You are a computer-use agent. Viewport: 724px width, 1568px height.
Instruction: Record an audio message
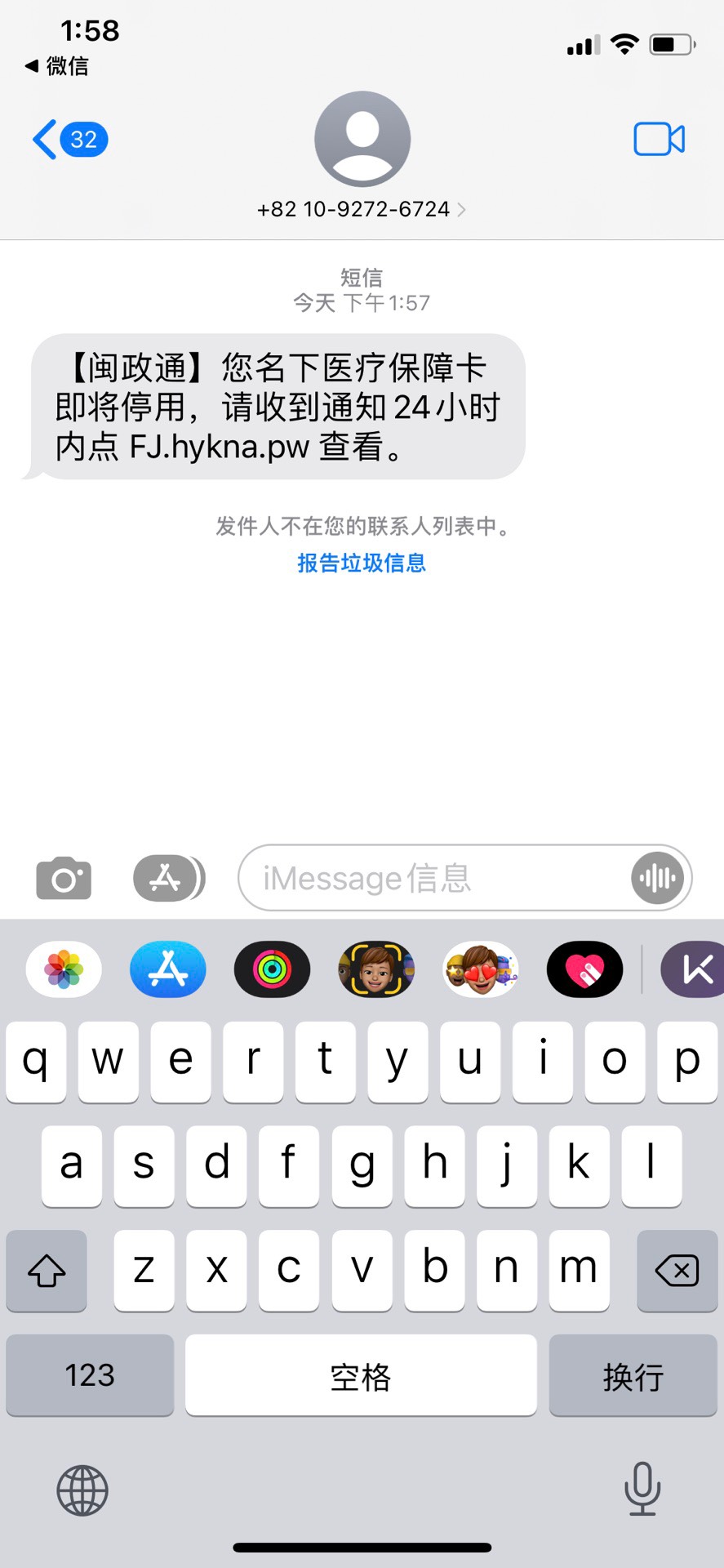pyautogui.click(x=657, y=879)
